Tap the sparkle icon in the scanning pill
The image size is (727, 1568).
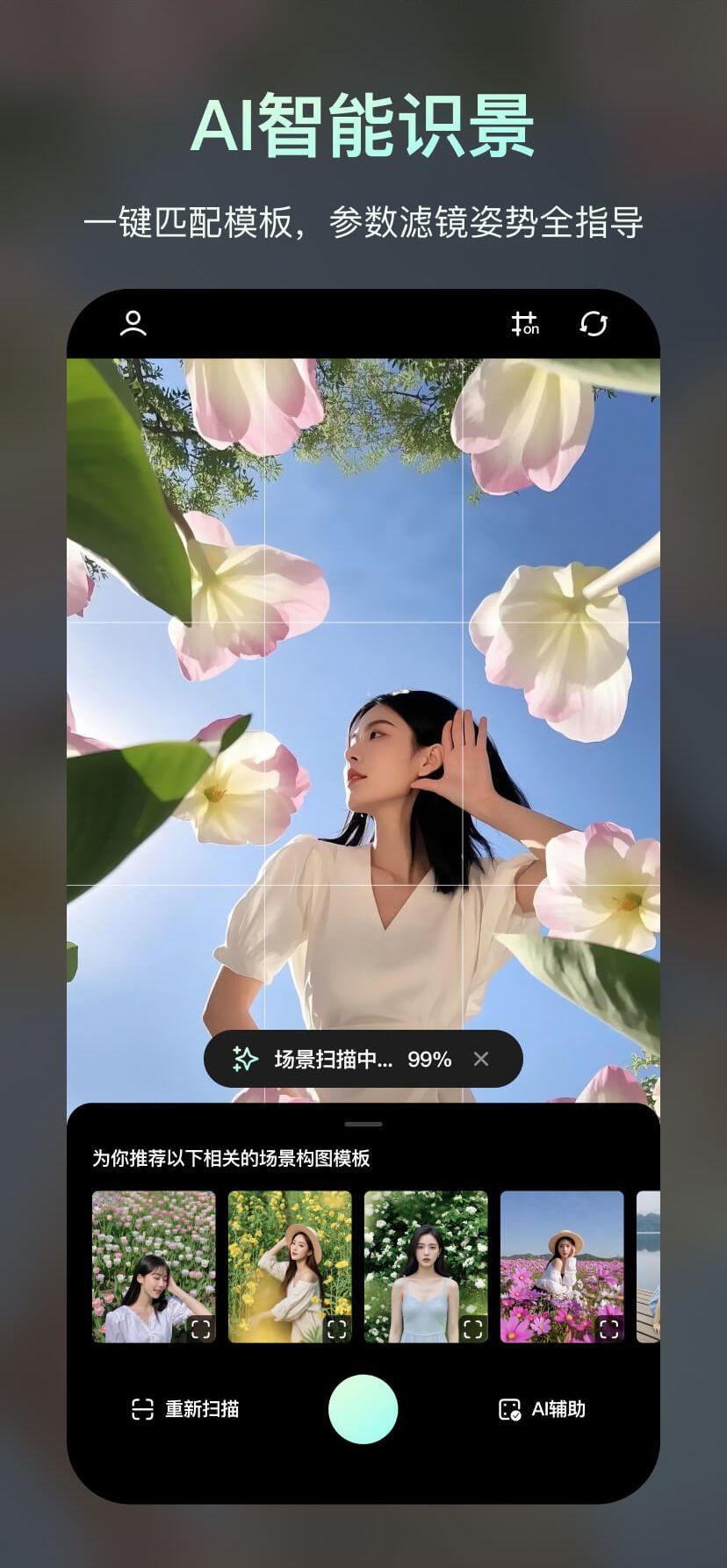point(244,1060)
